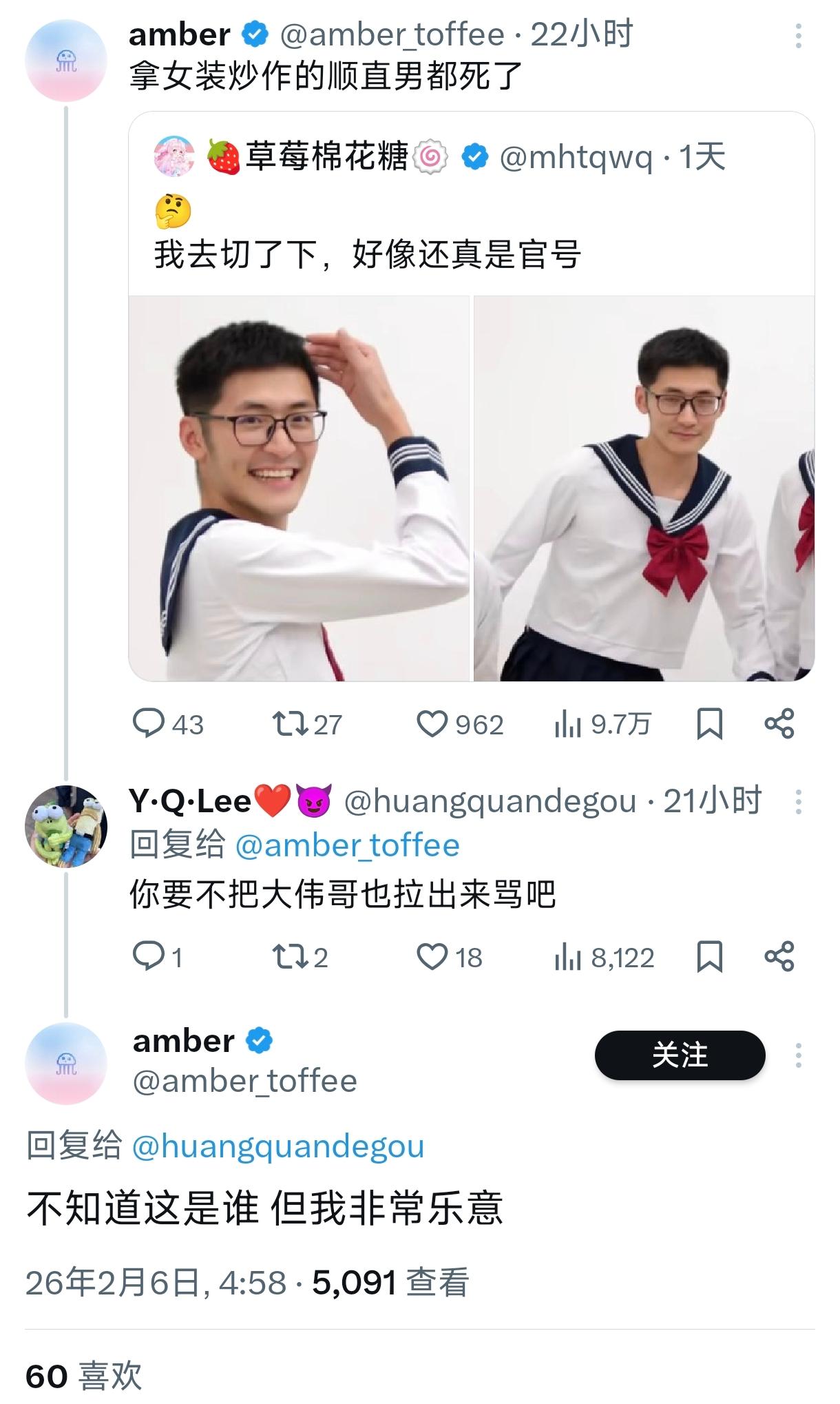View the left photo in quoted tweet
This screenshot has height=1404, width=840.
pyautogui.click(x=299, y=488)
